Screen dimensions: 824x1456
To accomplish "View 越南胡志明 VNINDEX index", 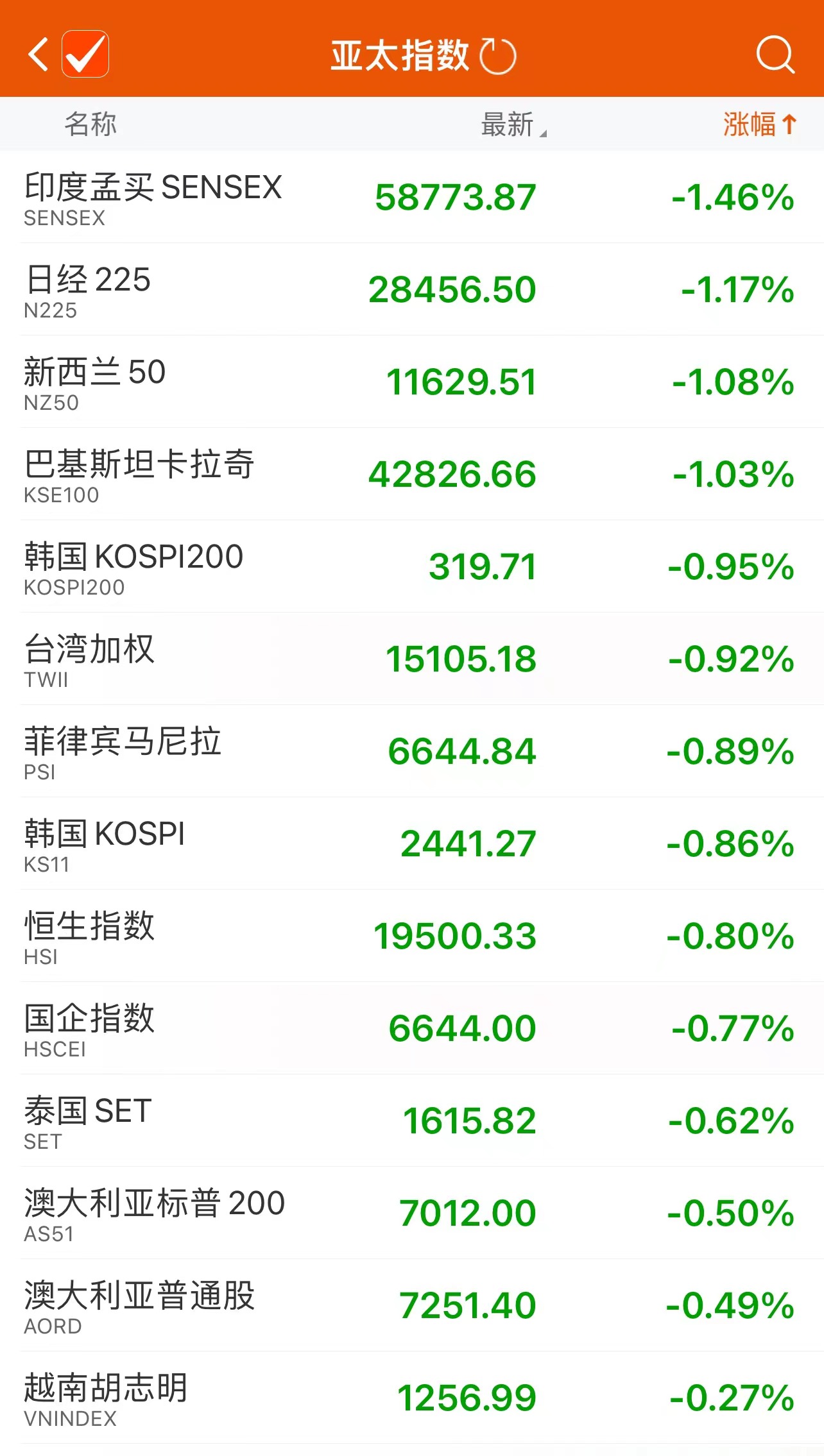I will (x=411, y=1398).
